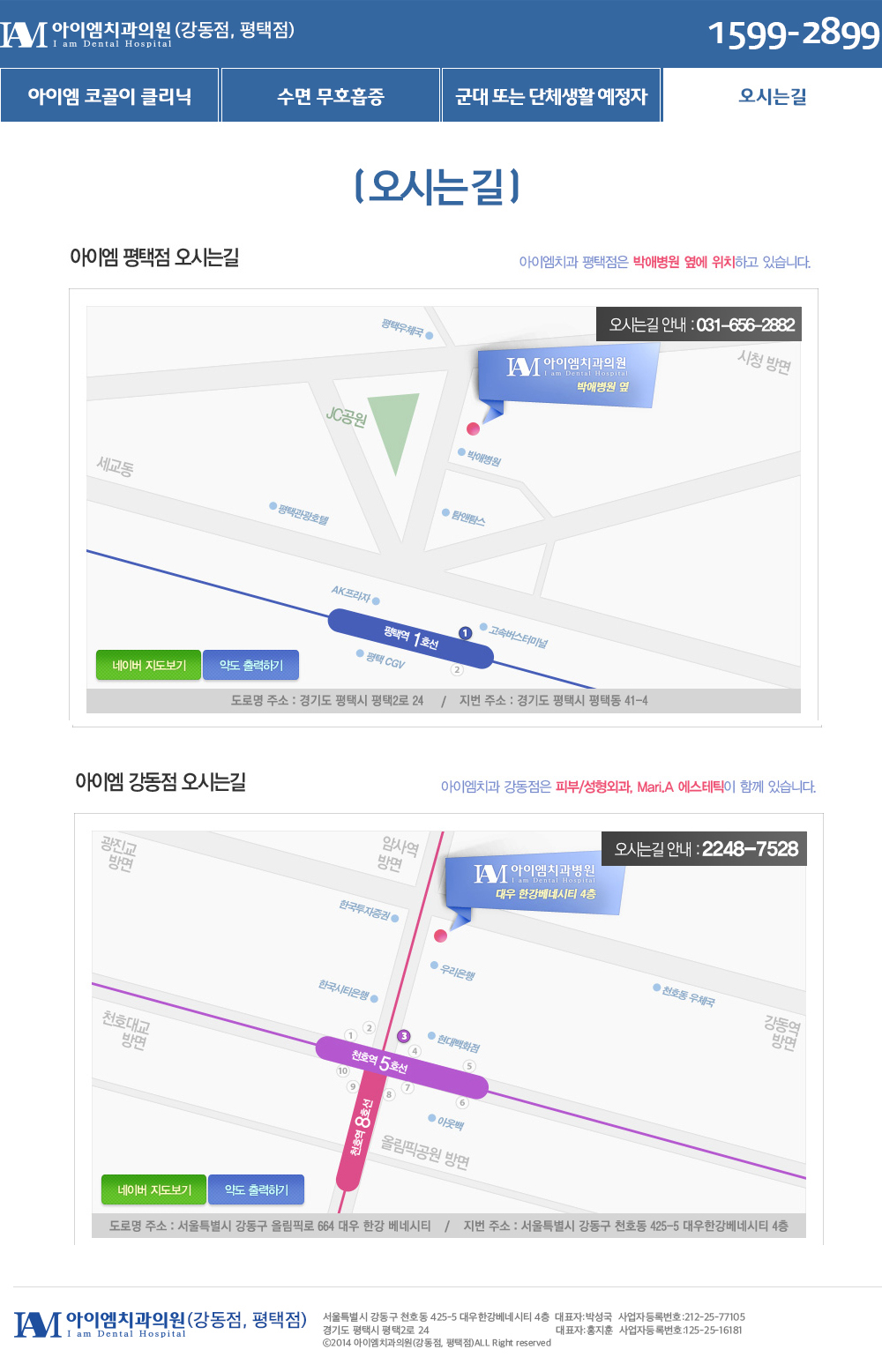Go to the 오시는길 tab

(x=772, y=95)
